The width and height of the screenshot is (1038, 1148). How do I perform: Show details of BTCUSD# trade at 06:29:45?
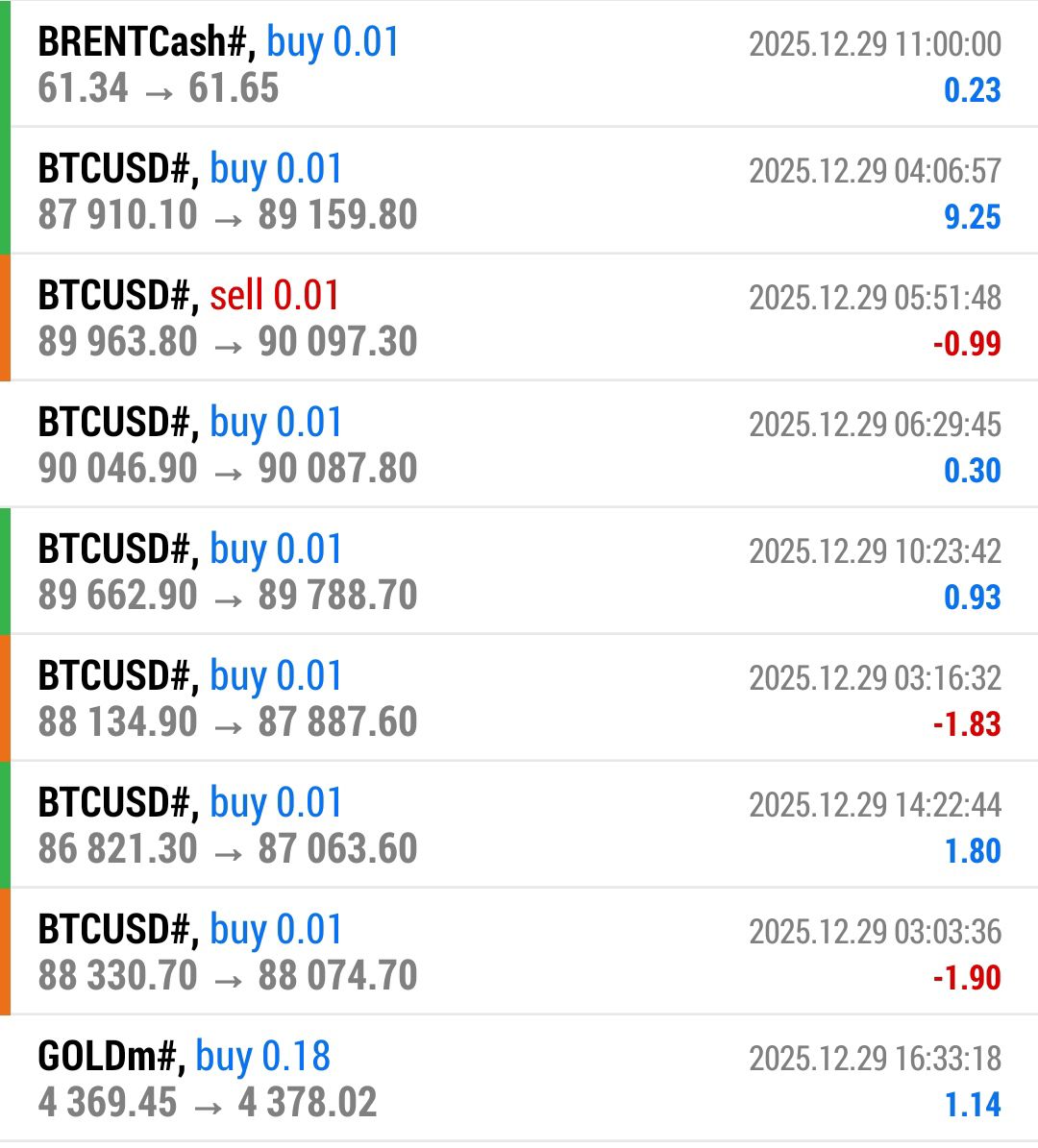(519, 445)
